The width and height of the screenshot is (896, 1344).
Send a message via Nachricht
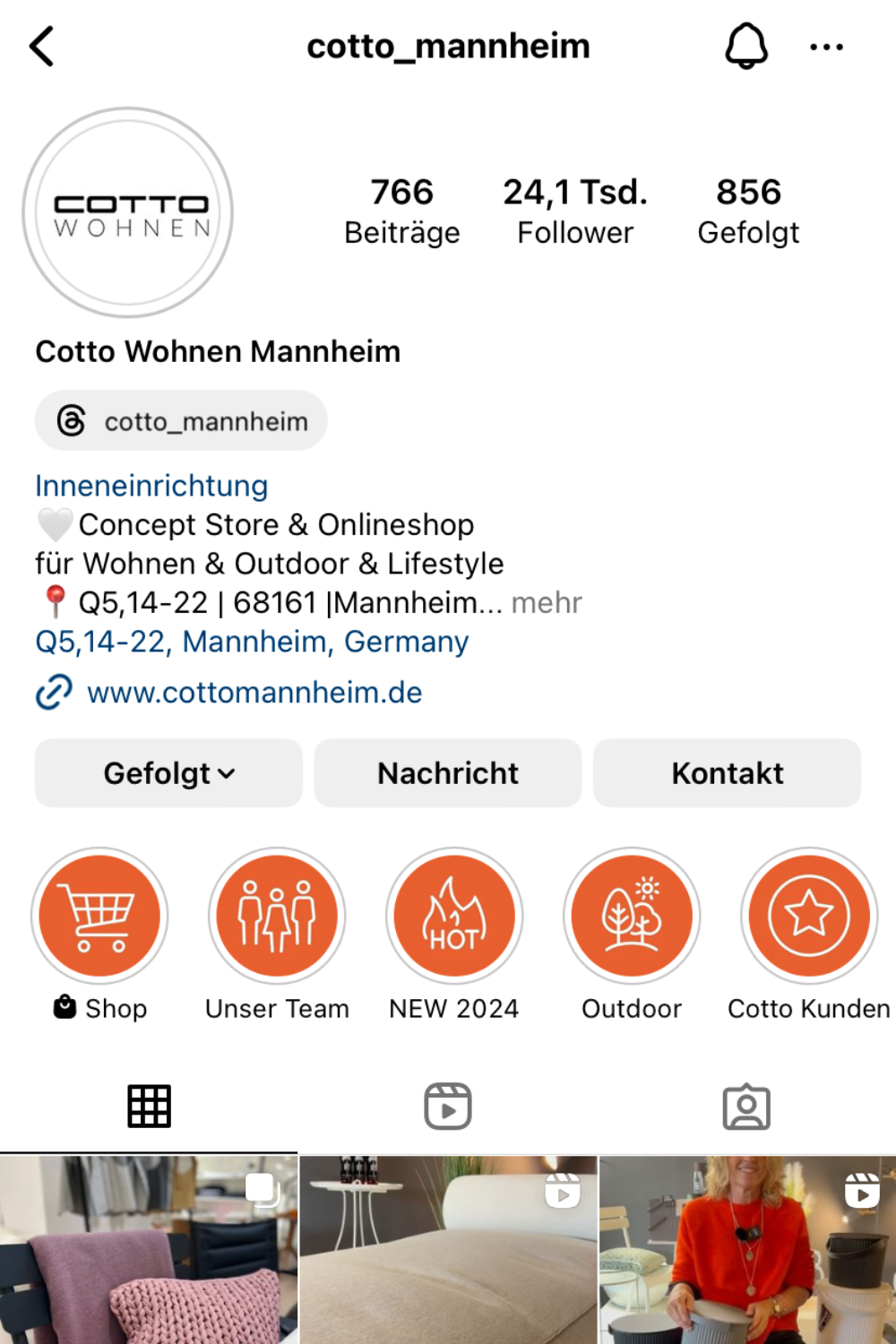(448, 773)
